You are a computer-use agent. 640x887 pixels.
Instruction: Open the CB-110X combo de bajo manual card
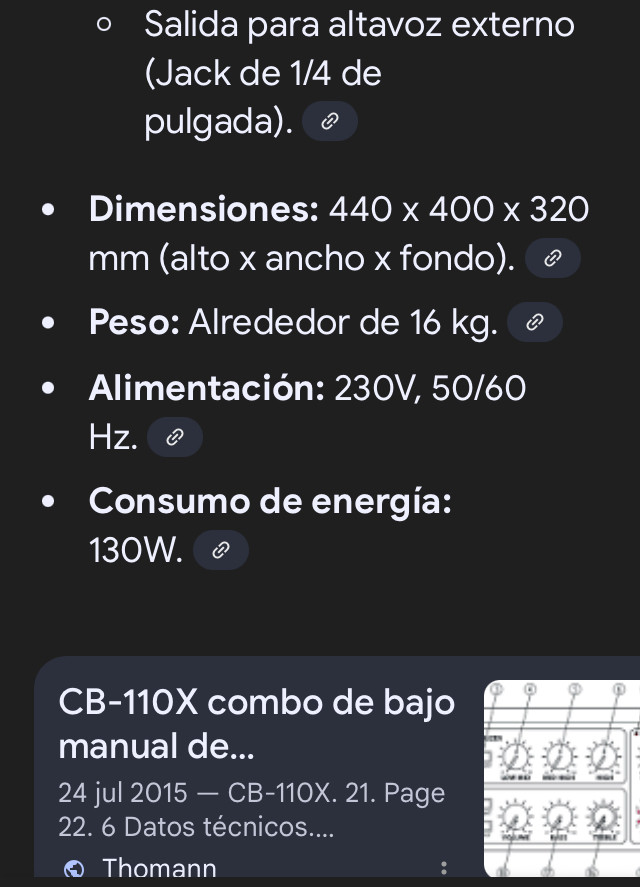coord(256,723)
